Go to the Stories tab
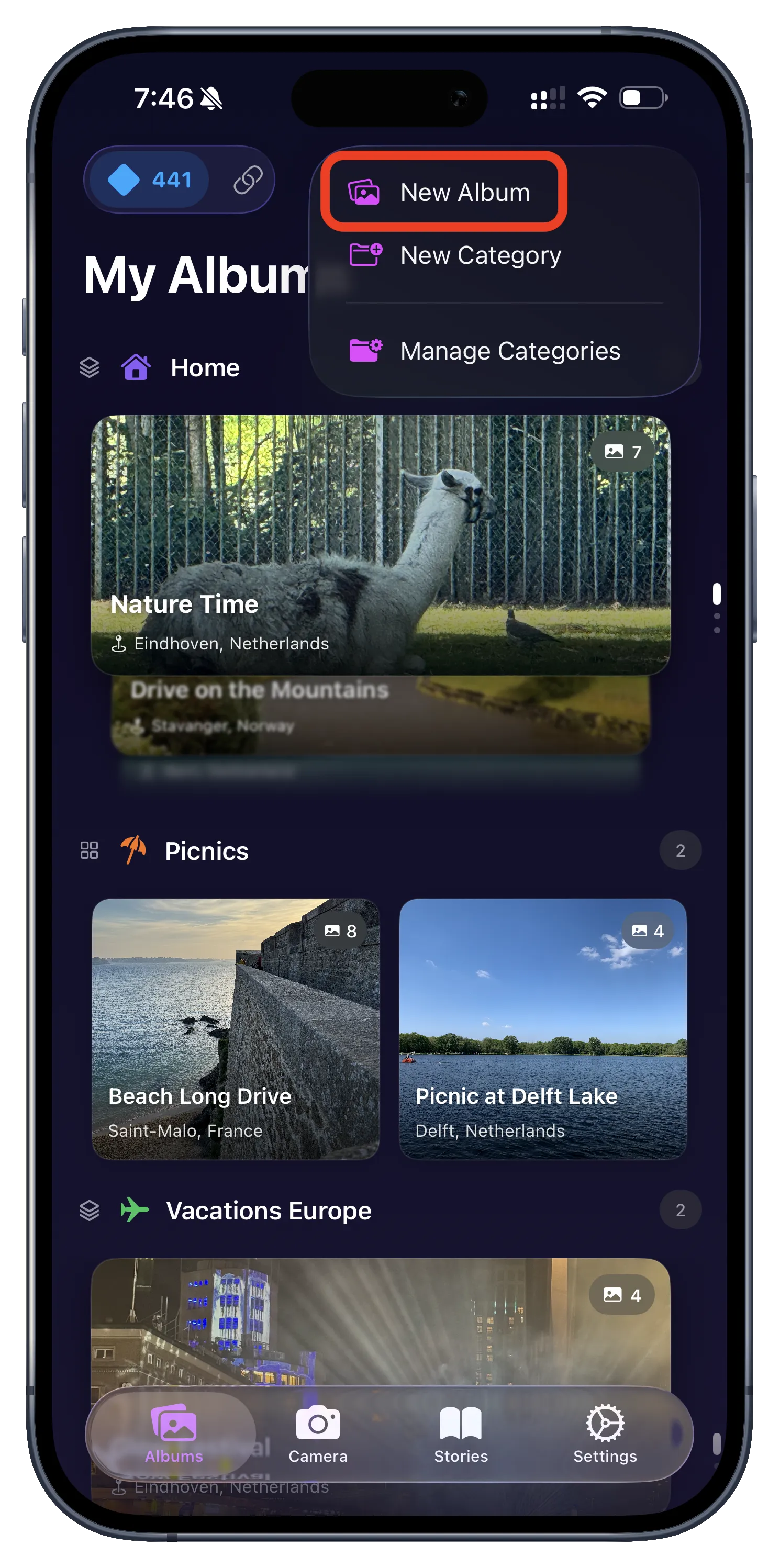780x1568 pixels. pyautogui.click(x=461, y=1433)
